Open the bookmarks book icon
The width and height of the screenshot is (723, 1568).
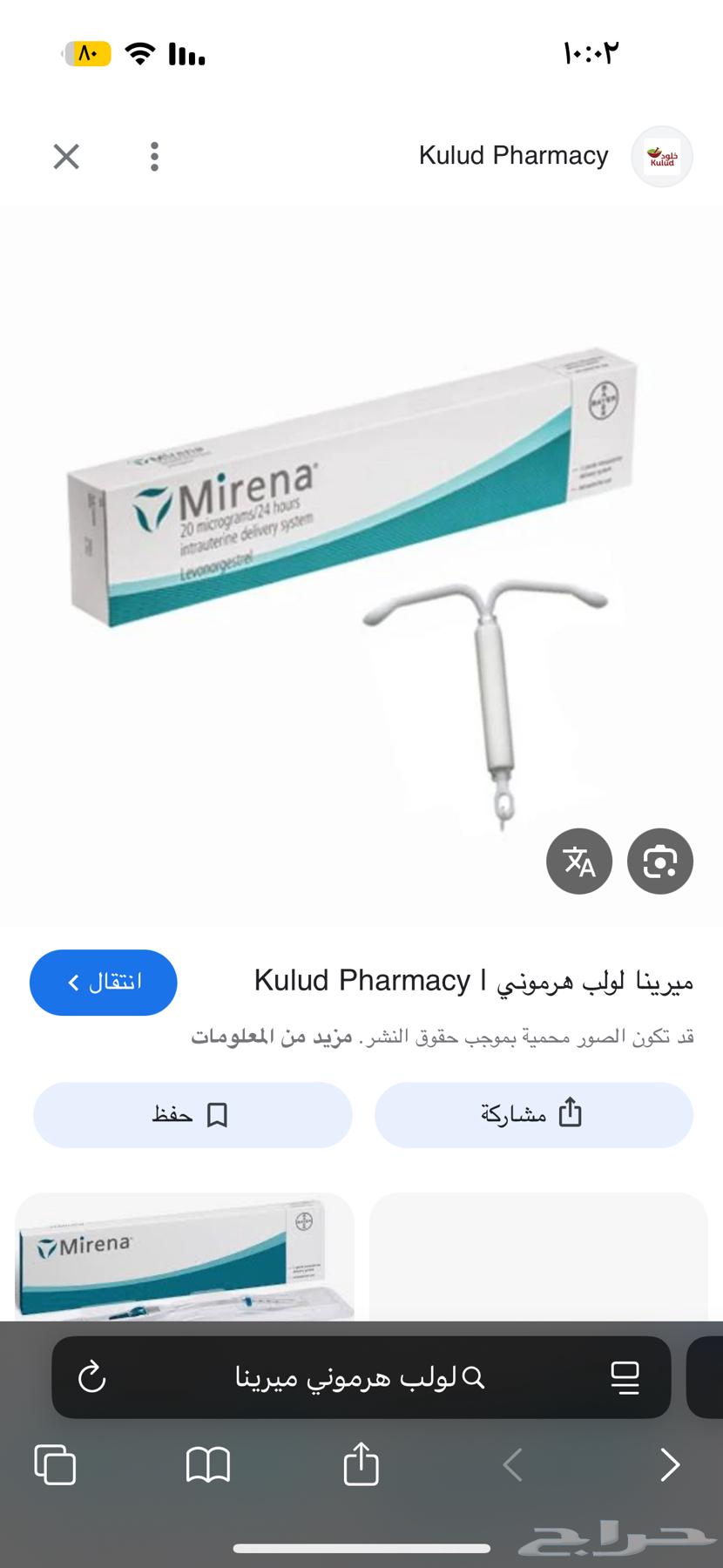click(x=207, y=1464)
